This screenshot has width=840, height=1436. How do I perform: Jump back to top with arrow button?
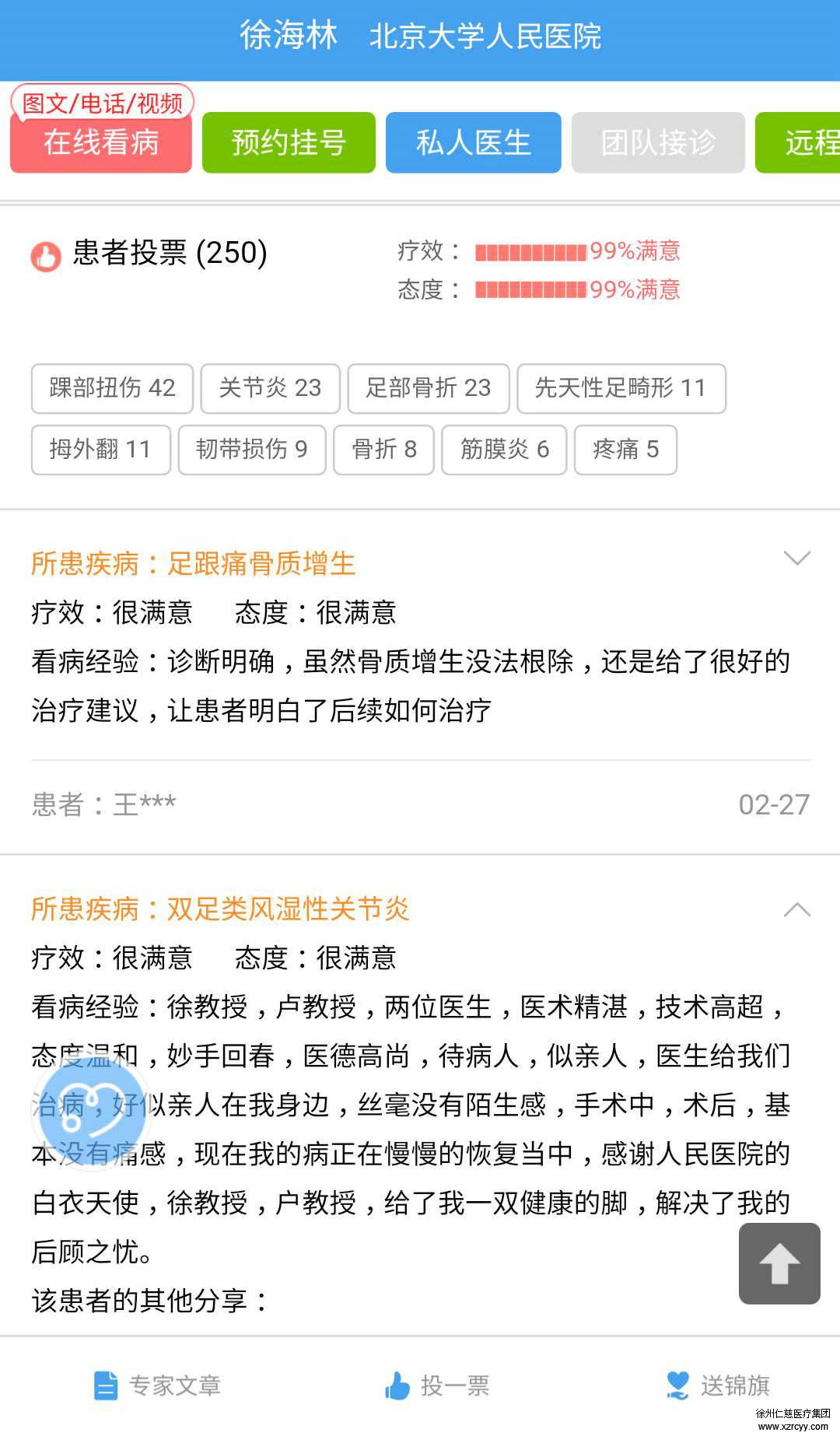tap(779, 1263)
